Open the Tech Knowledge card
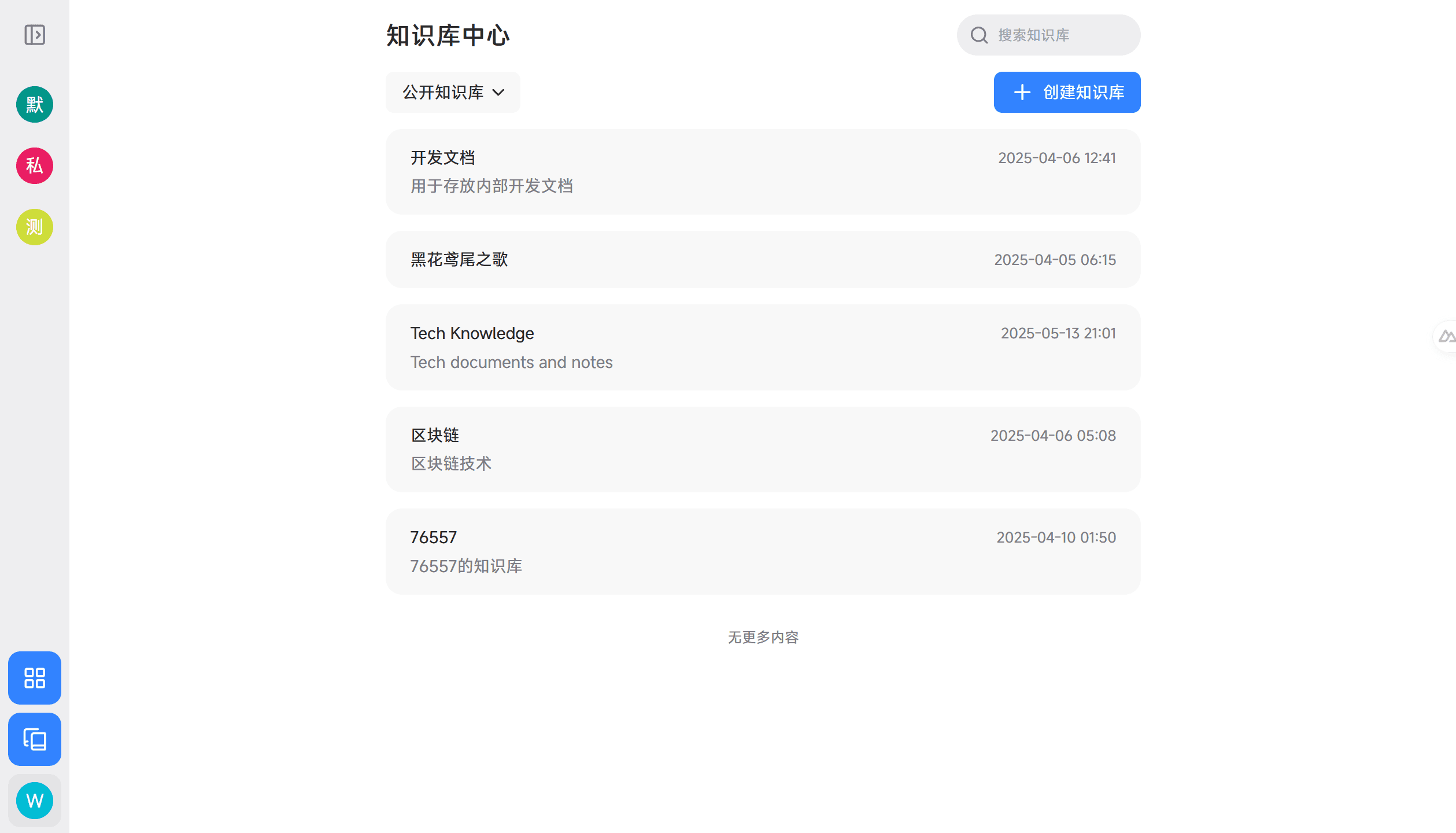 point(763,348)
